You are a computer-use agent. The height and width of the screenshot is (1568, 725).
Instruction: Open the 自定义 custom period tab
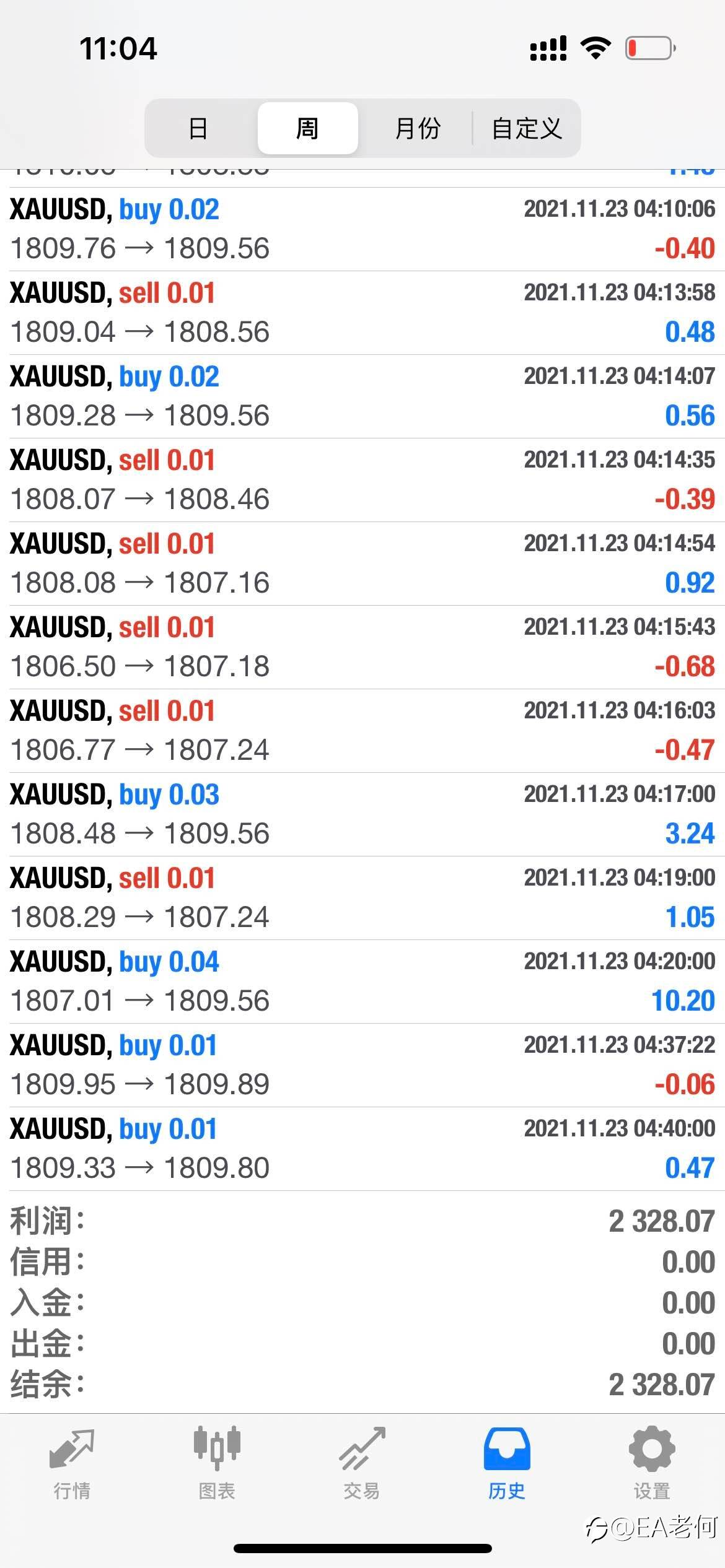pyautogui.click(x=526, y=128)
